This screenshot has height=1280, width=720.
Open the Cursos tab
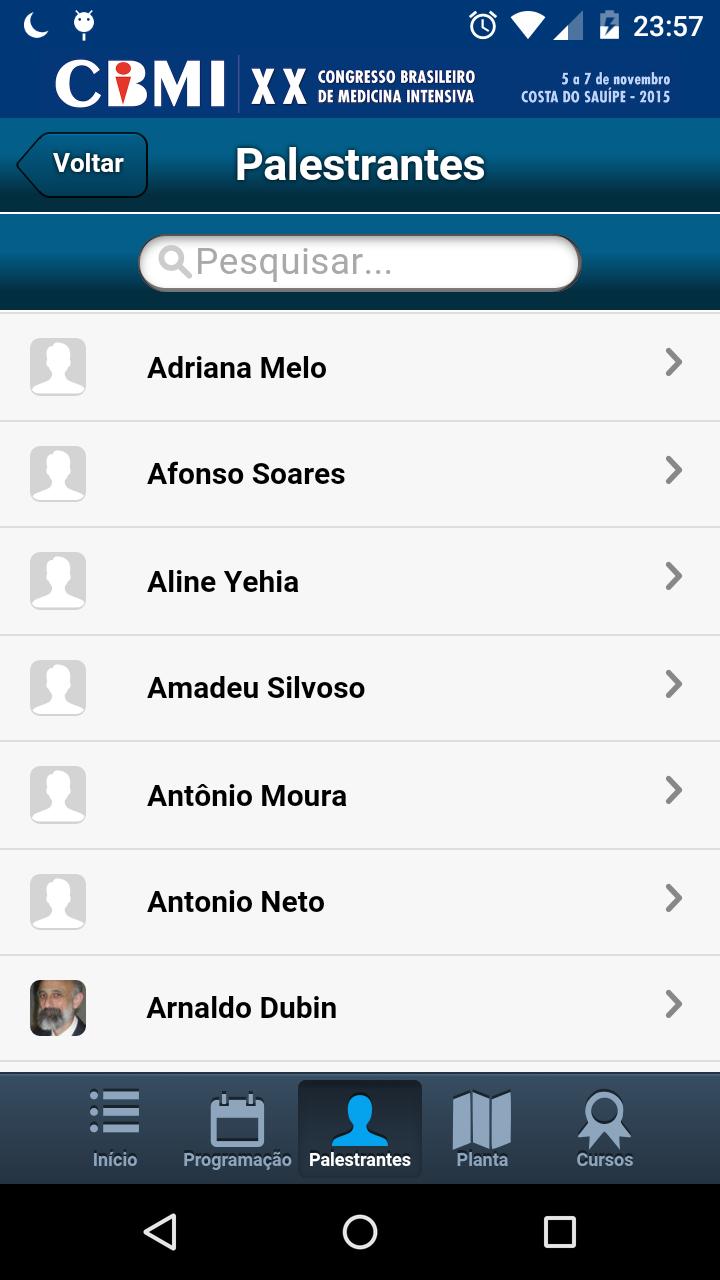tap(604, 1129)
